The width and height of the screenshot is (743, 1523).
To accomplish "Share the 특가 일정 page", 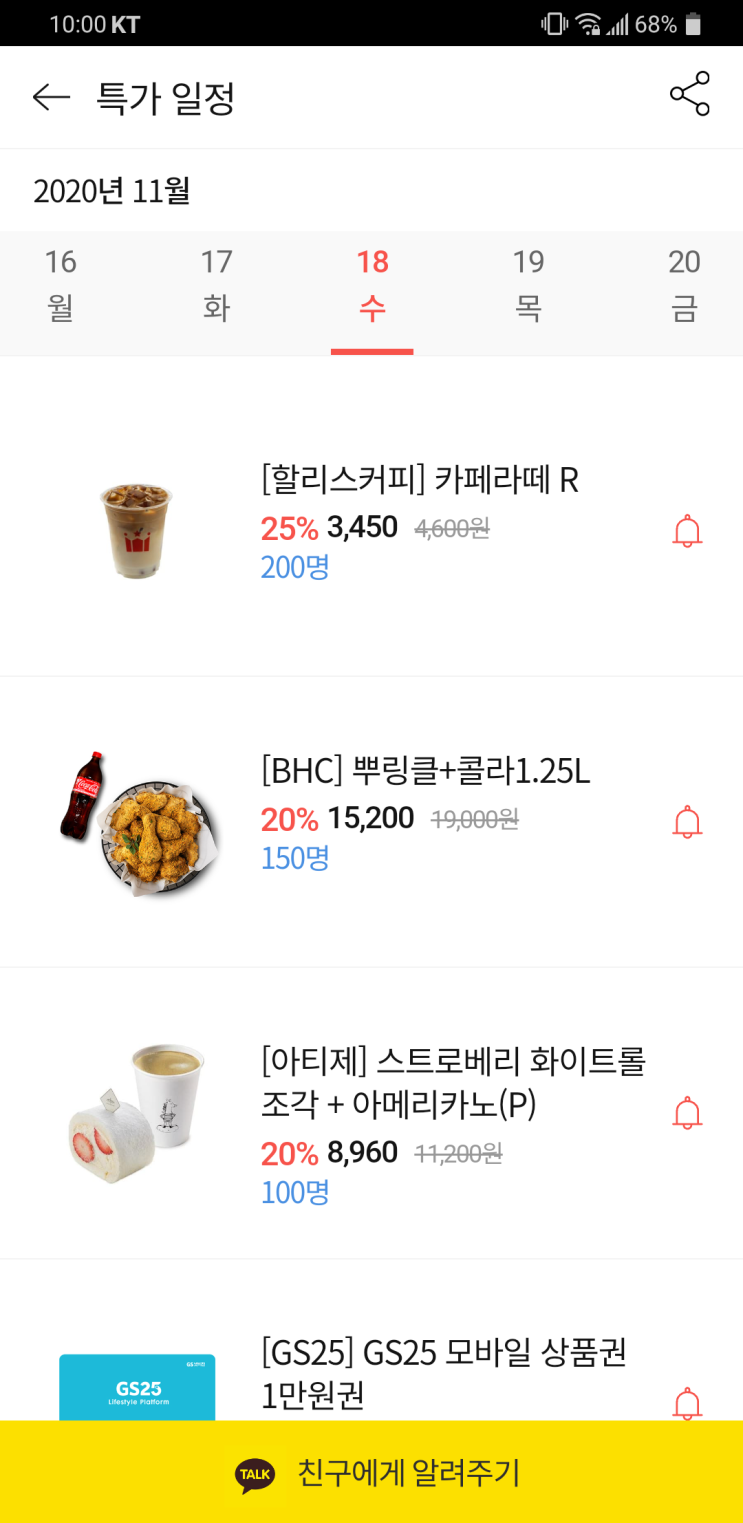I will [689, 94].
